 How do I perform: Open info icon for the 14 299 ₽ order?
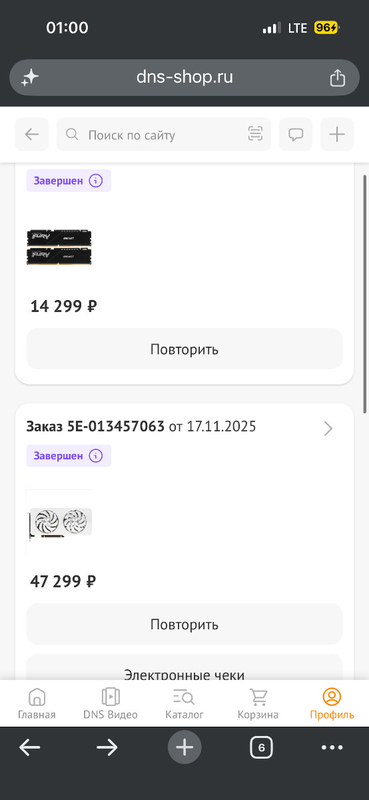(95, 181)
